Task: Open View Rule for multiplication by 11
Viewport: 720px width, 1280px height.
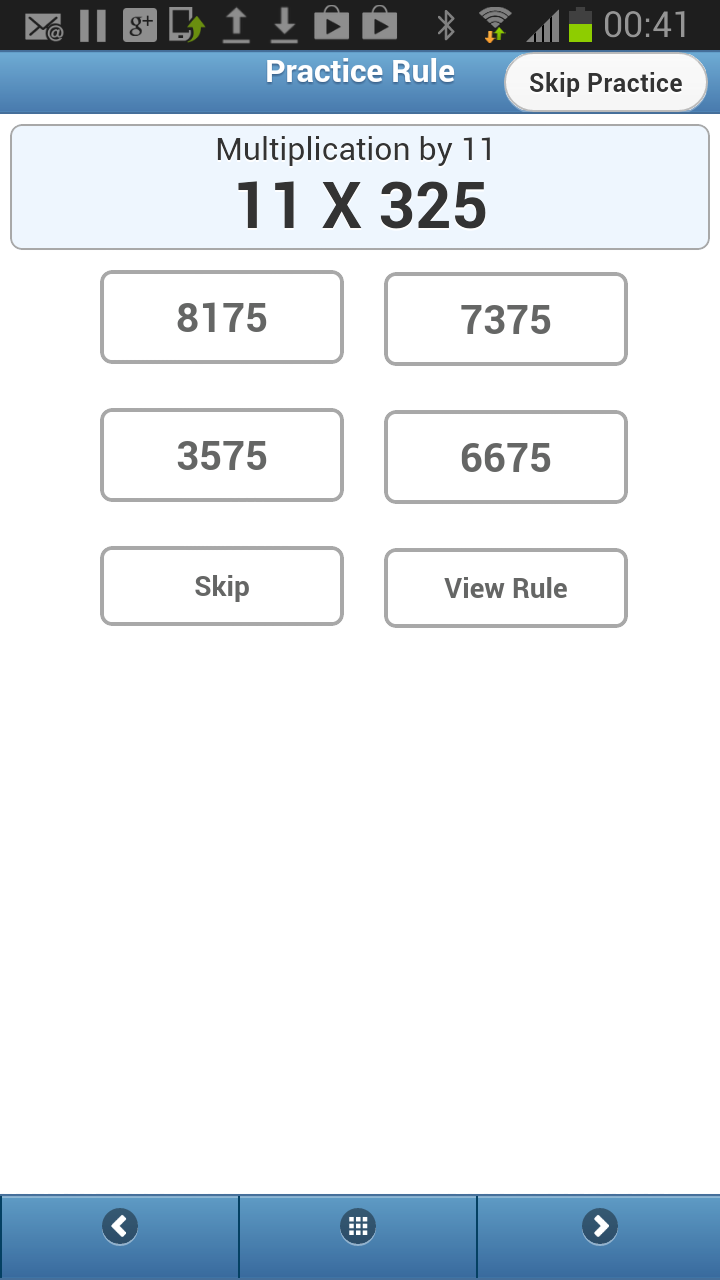Action: click(505, 588)
